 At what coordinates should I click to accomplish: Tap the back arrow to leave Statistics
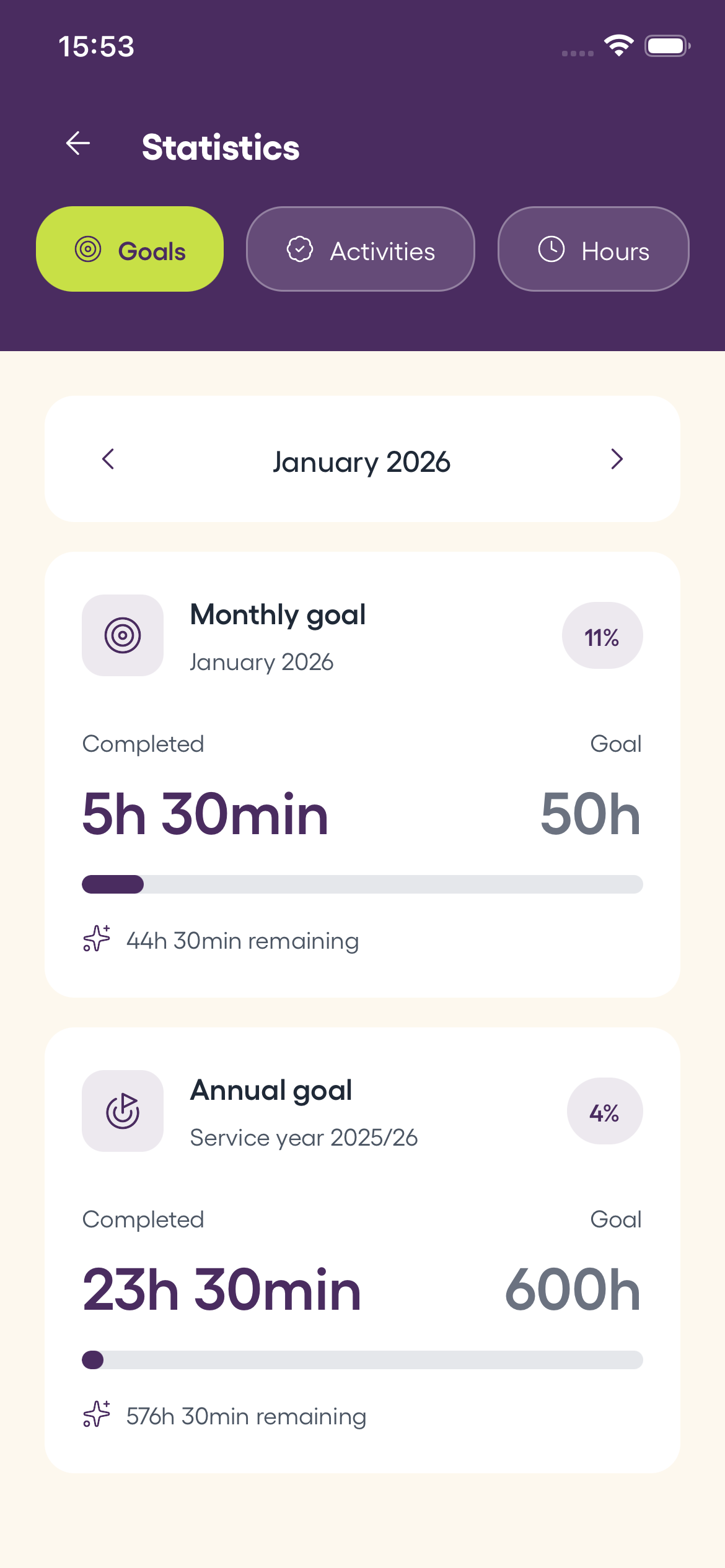79,144
